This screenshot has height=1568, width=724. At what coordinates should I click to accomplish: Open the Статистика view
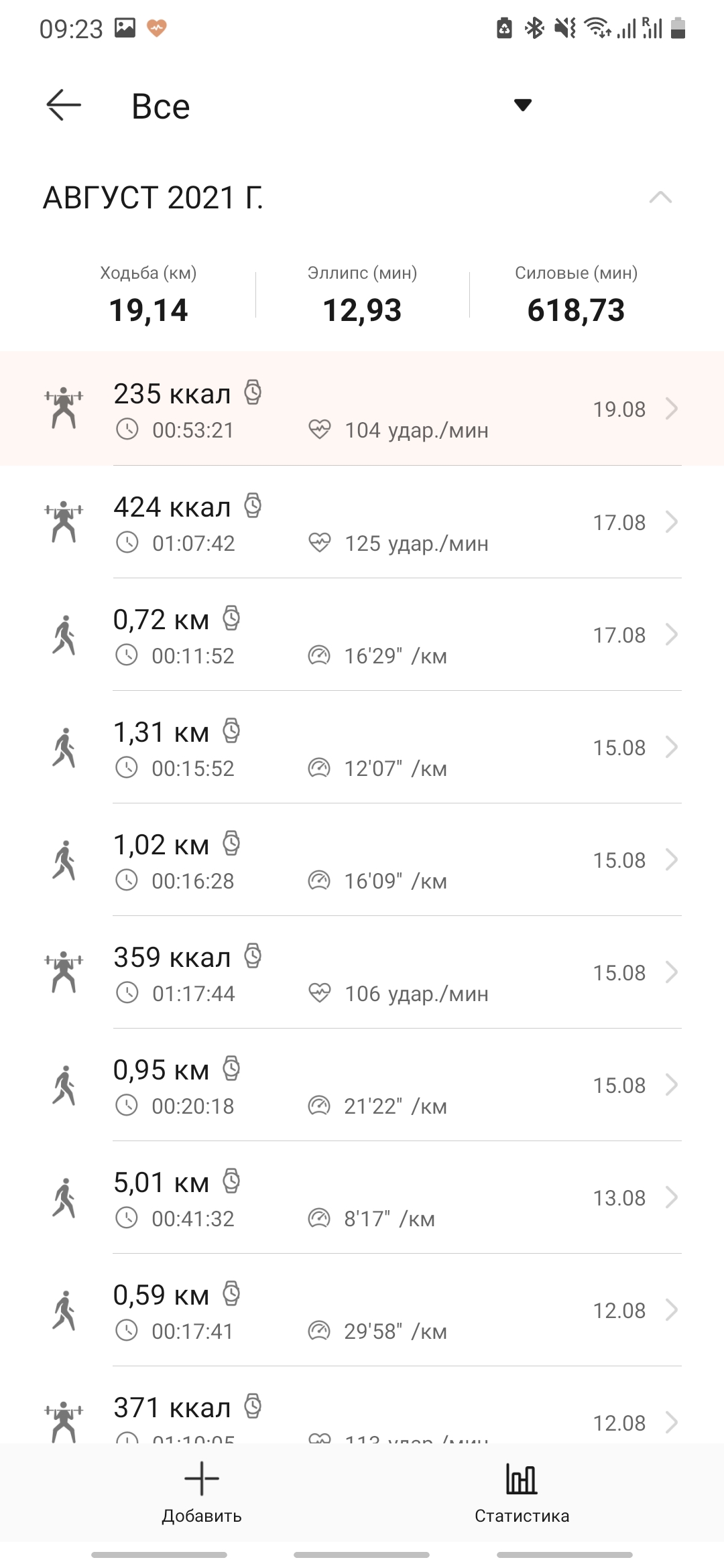522,1492
